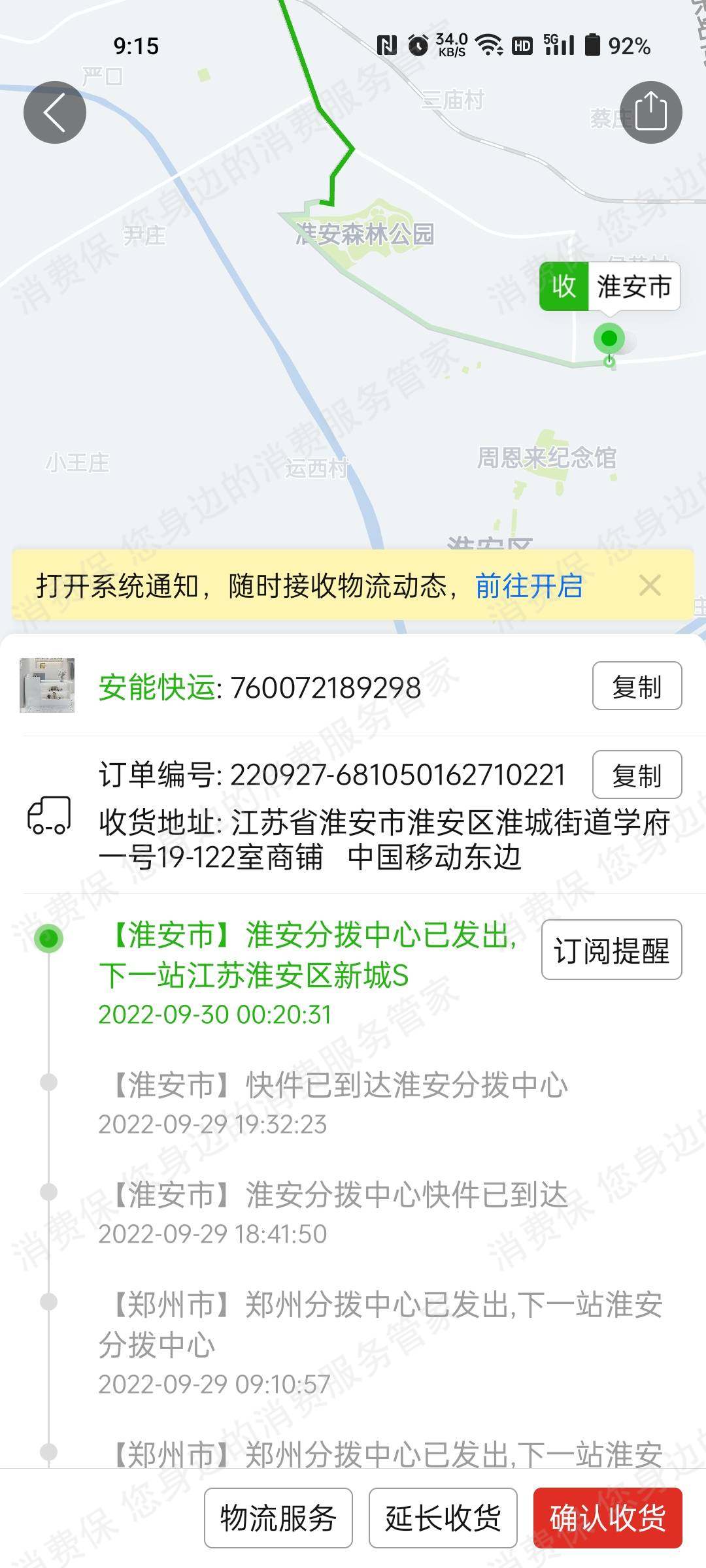Dismiss the yellow notification banner
Viewport: 706px width, 1568px height.
point(650,585)
